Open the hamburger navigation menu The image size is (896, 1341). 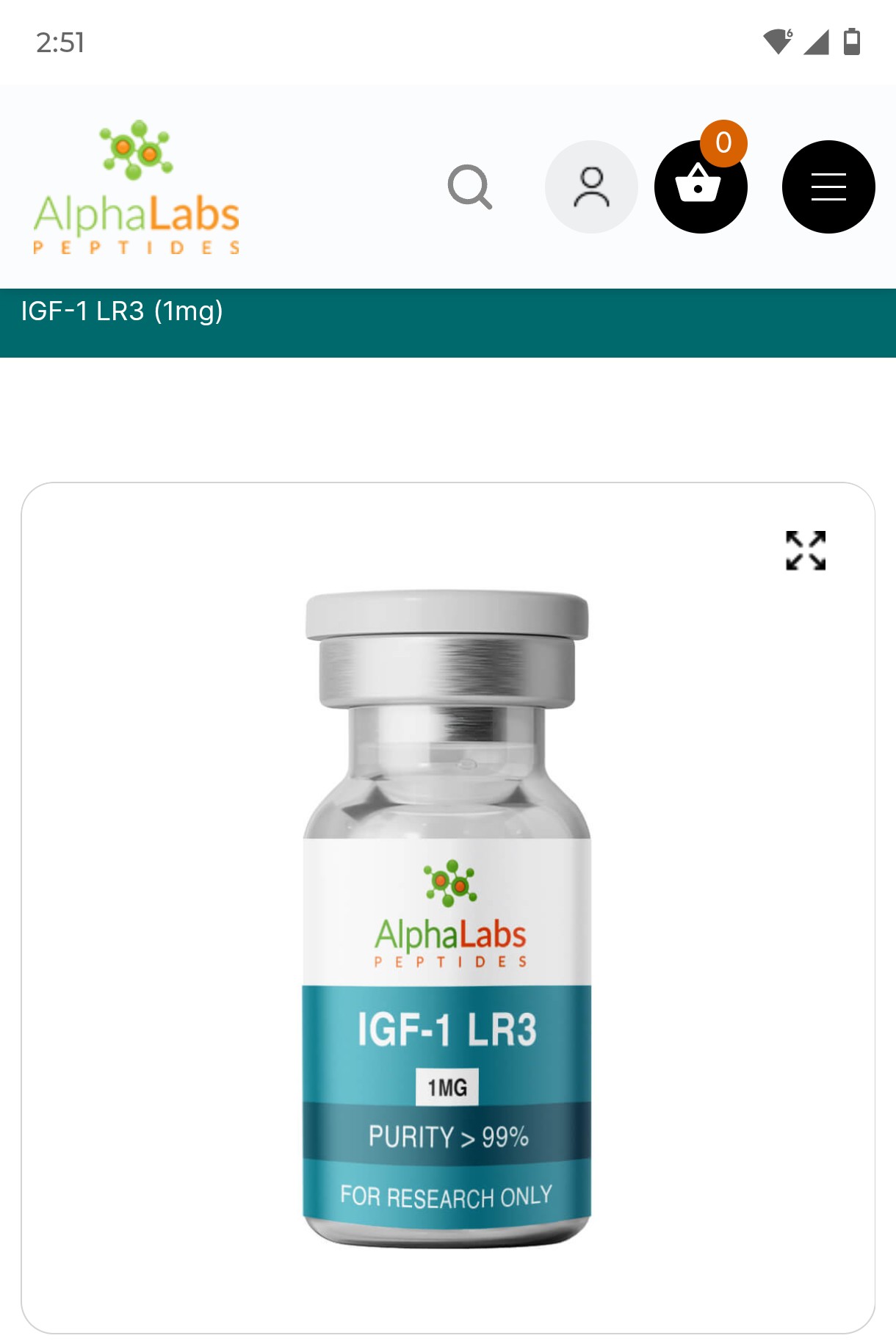pyautogui.click(x=828, y=187)
